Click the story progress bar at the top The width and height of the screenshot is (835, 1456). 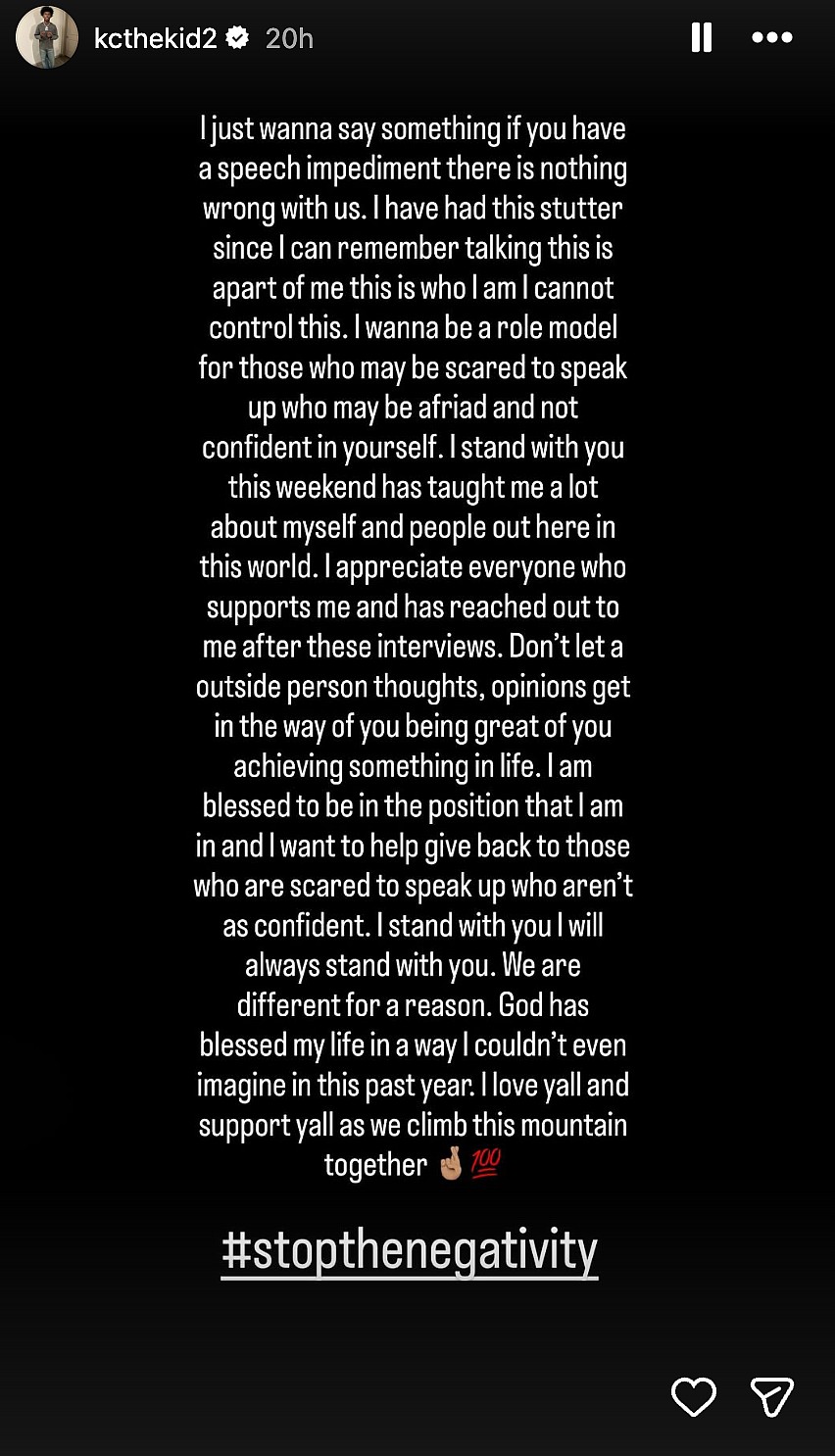pos(417,4)
